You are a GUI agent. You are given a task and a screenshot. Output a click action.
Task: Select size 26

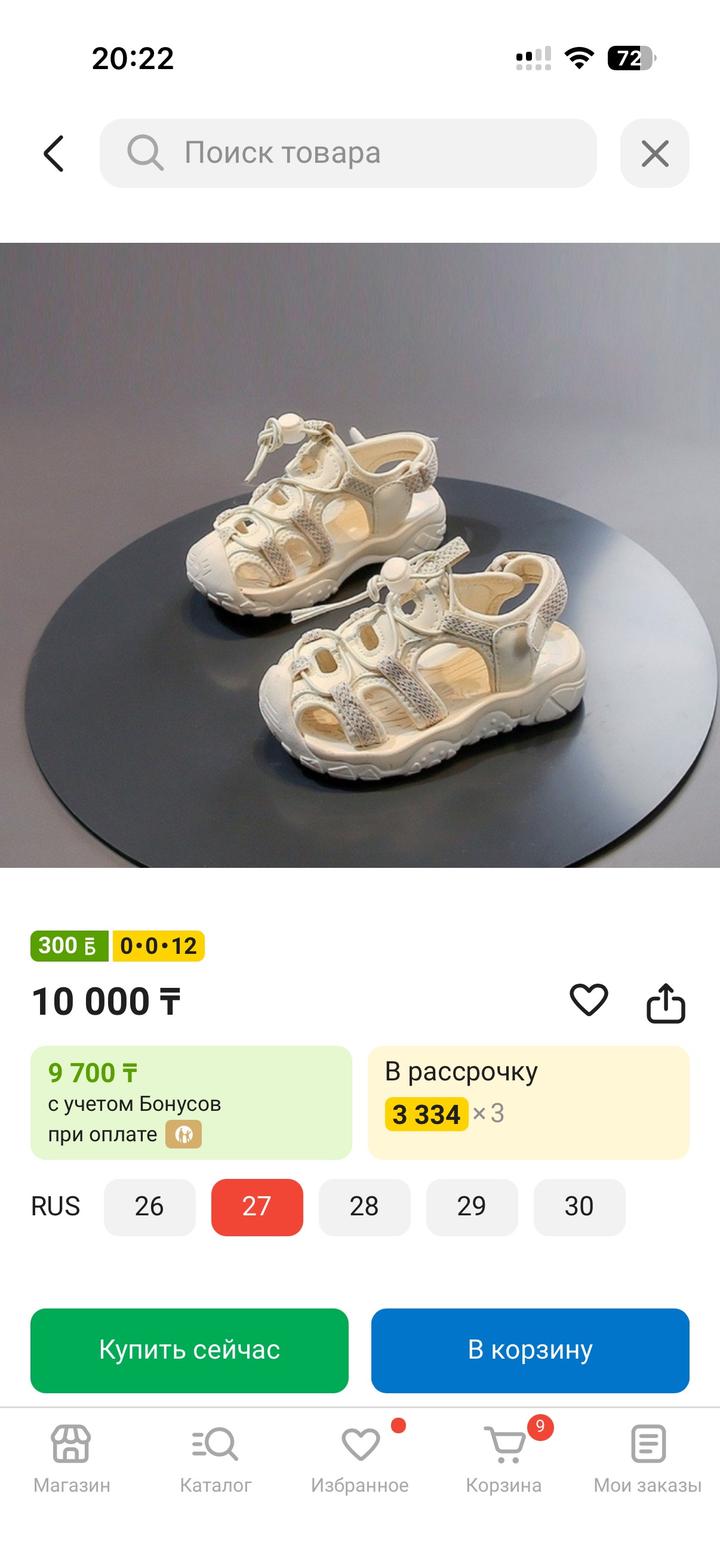pyautogui.click(x=149, y=1207)
